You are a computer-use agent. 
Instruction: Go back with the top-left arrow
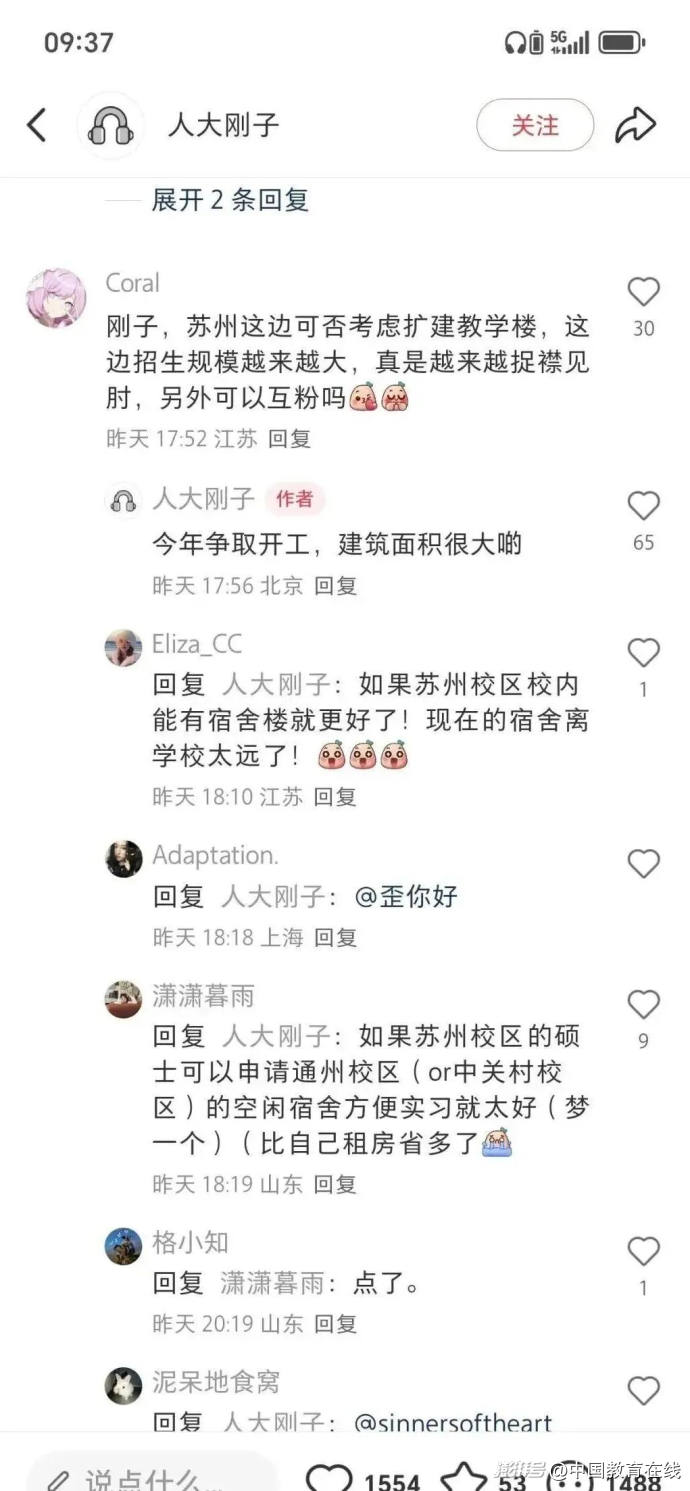point(37,125)
